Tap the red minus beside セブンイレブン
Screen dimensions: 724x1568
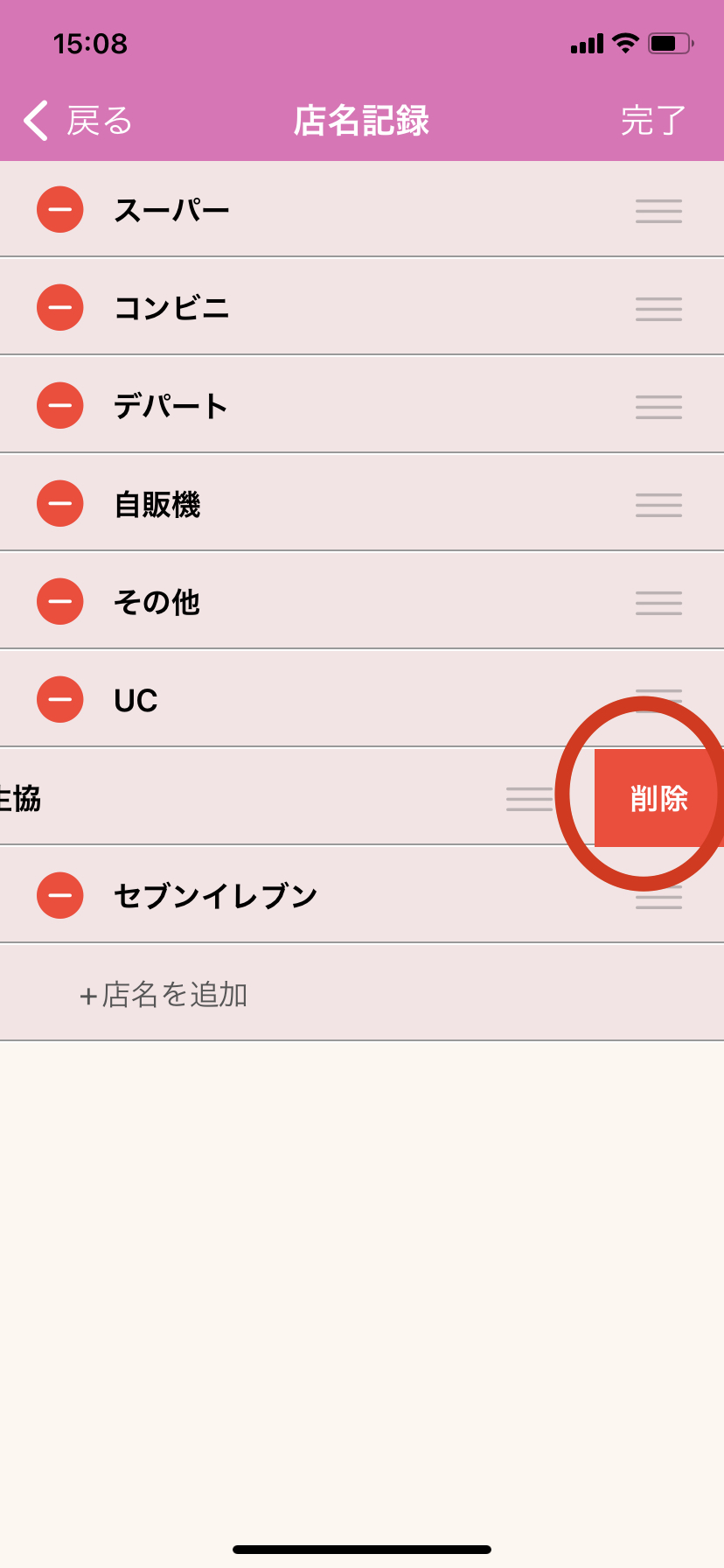click(60, 896)
